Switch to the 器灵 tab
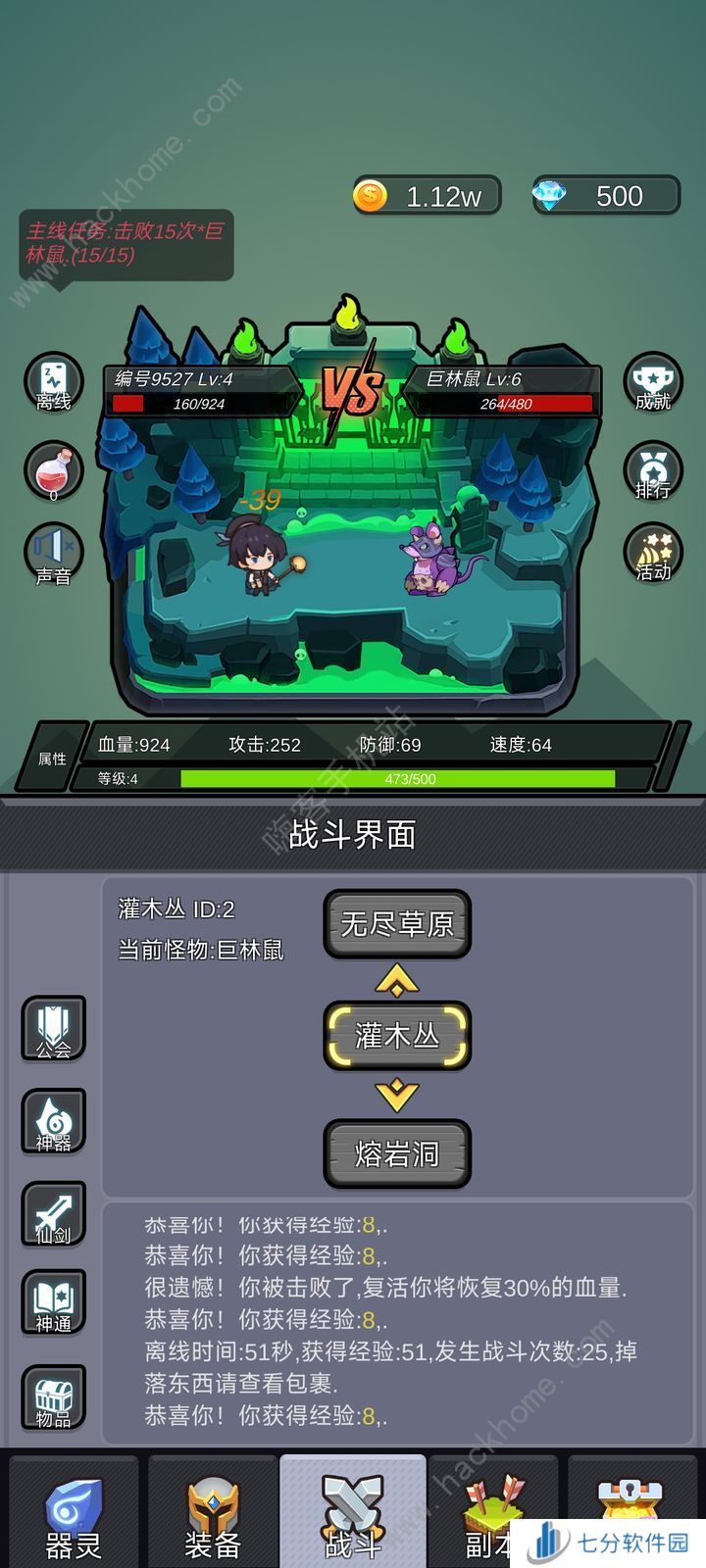This screenshot has height=1568, width=706. point(74,1516)
